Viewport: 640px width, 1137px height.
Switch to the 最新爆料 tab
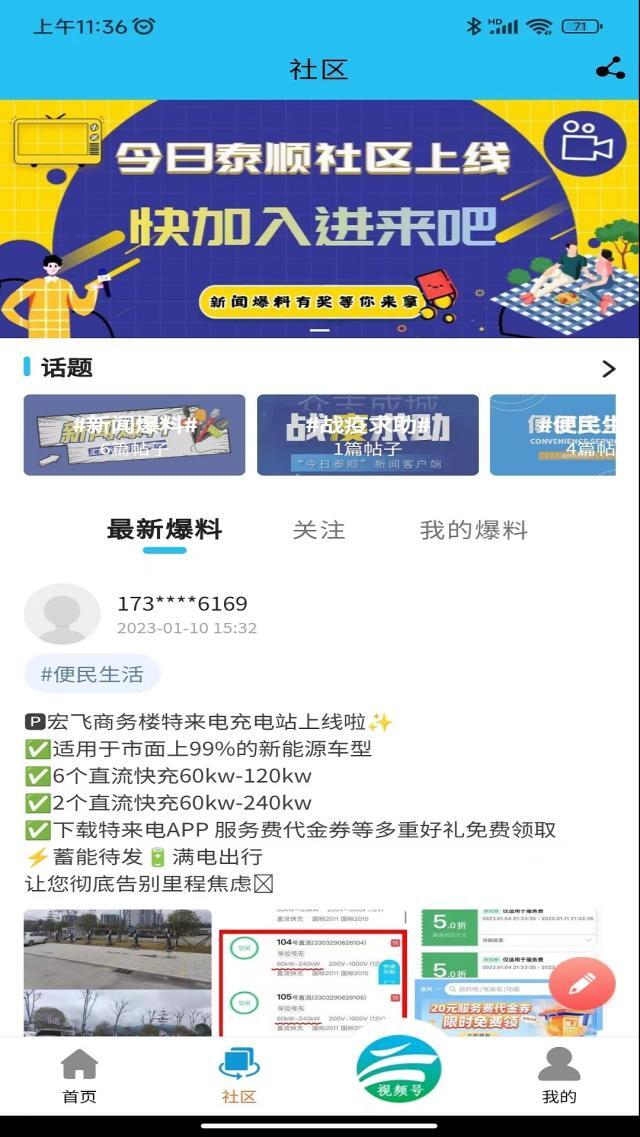click(164, 530)
